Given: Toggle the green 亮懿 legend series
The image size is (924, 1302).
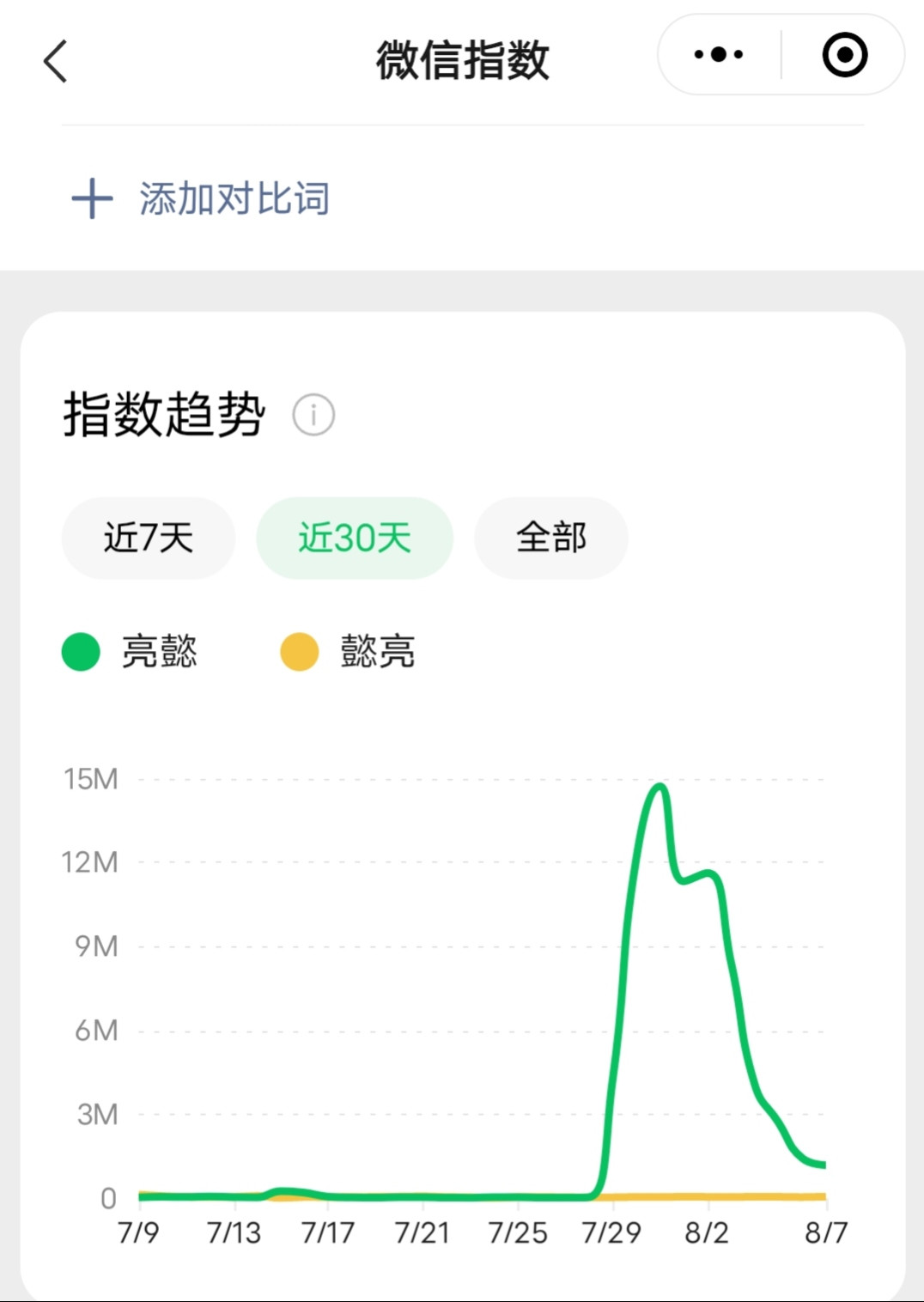Looking at the screenshot, I should pyautogui.click(x=131, y=651).
